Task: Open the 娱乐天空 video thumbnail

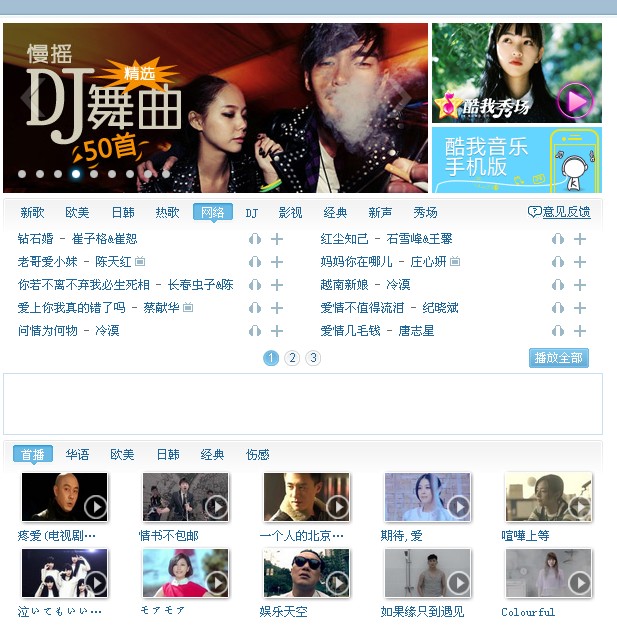Action: pos(307,573)
